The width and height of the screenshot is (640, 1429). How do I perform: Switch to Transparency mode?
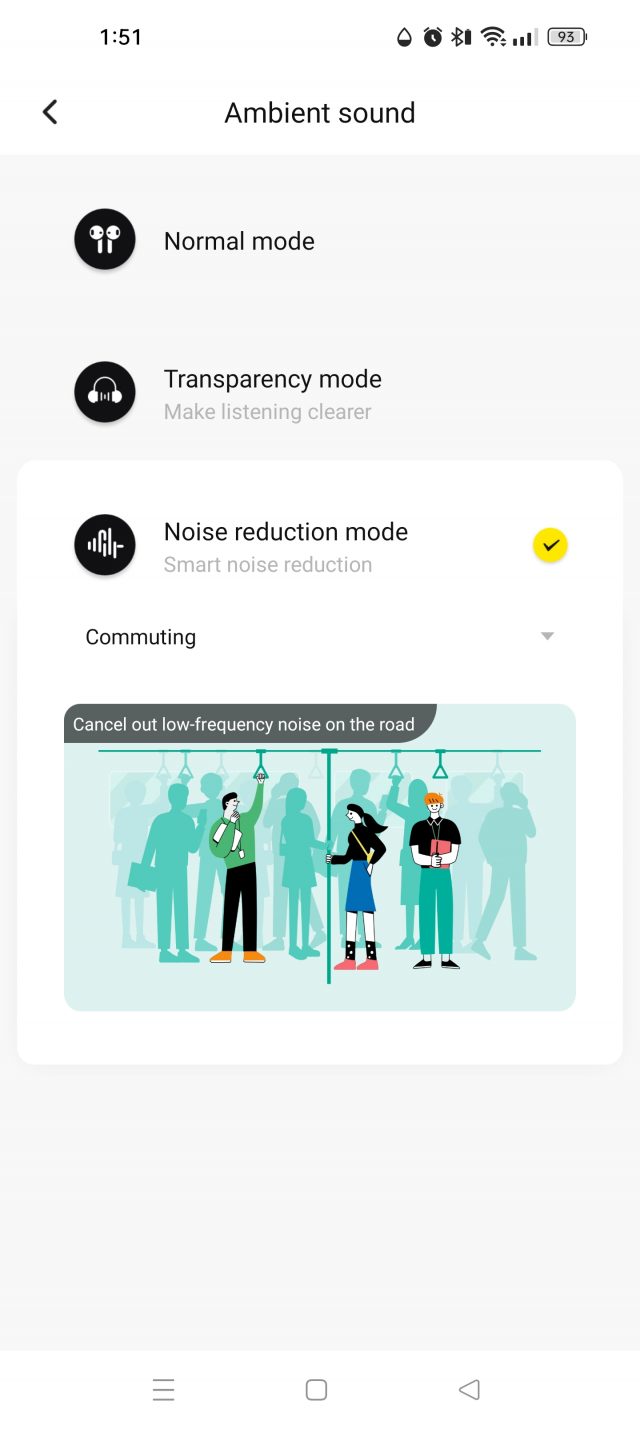point(320,393)
